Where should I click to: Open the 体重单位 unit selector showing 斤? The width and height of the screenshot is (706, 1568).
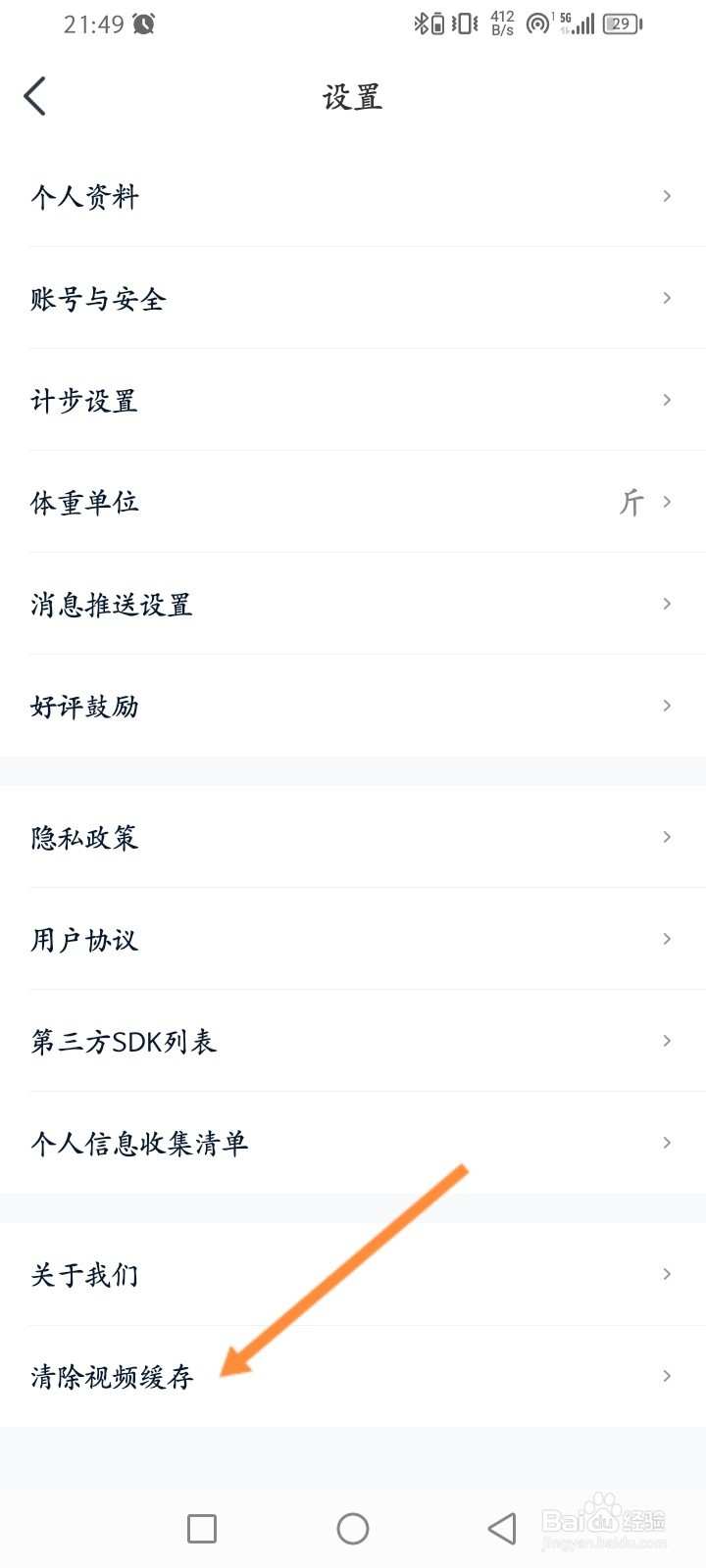coord(353,503)
